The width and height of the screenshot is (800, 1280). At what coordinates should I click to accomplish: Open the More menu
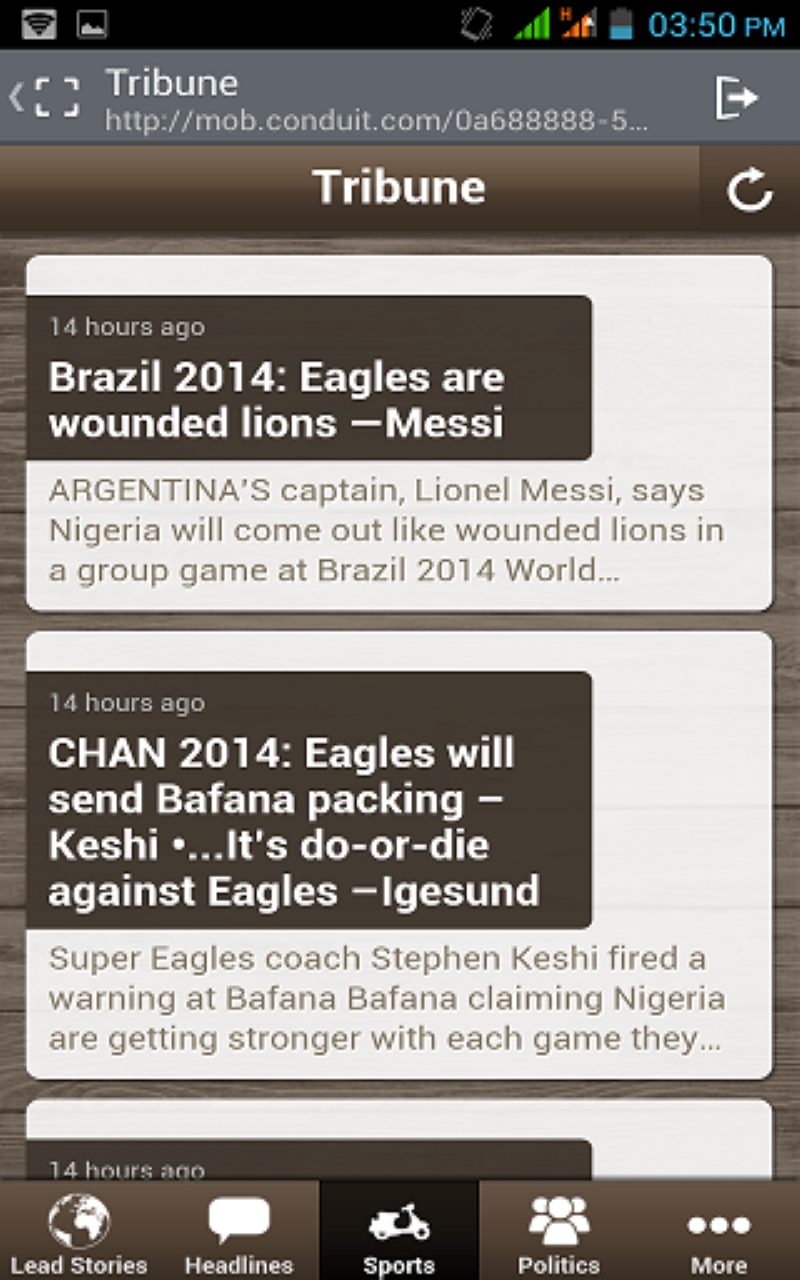pyautogui.click(x=718, y=1232)
